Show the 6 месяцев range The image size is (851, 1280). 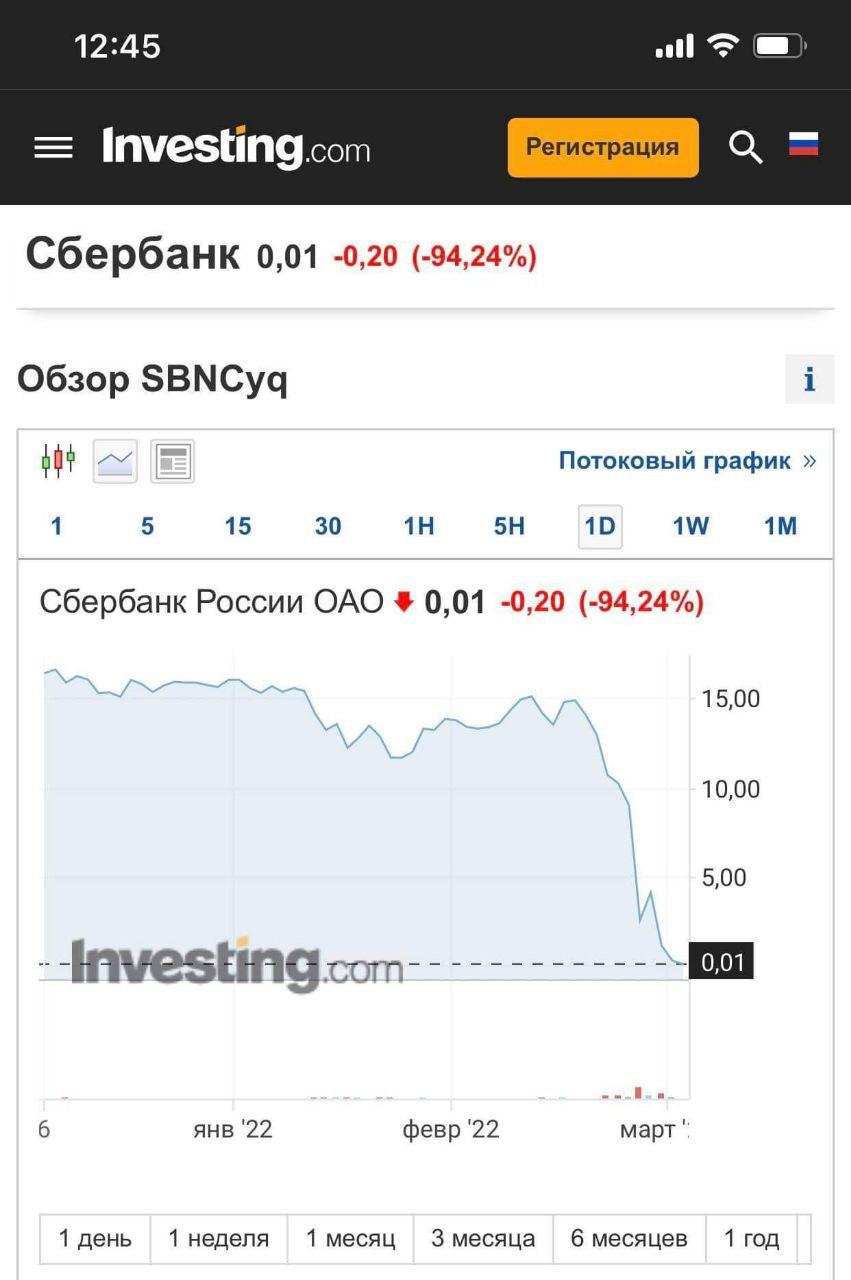pyautogui.click(x=629, y=1239)
